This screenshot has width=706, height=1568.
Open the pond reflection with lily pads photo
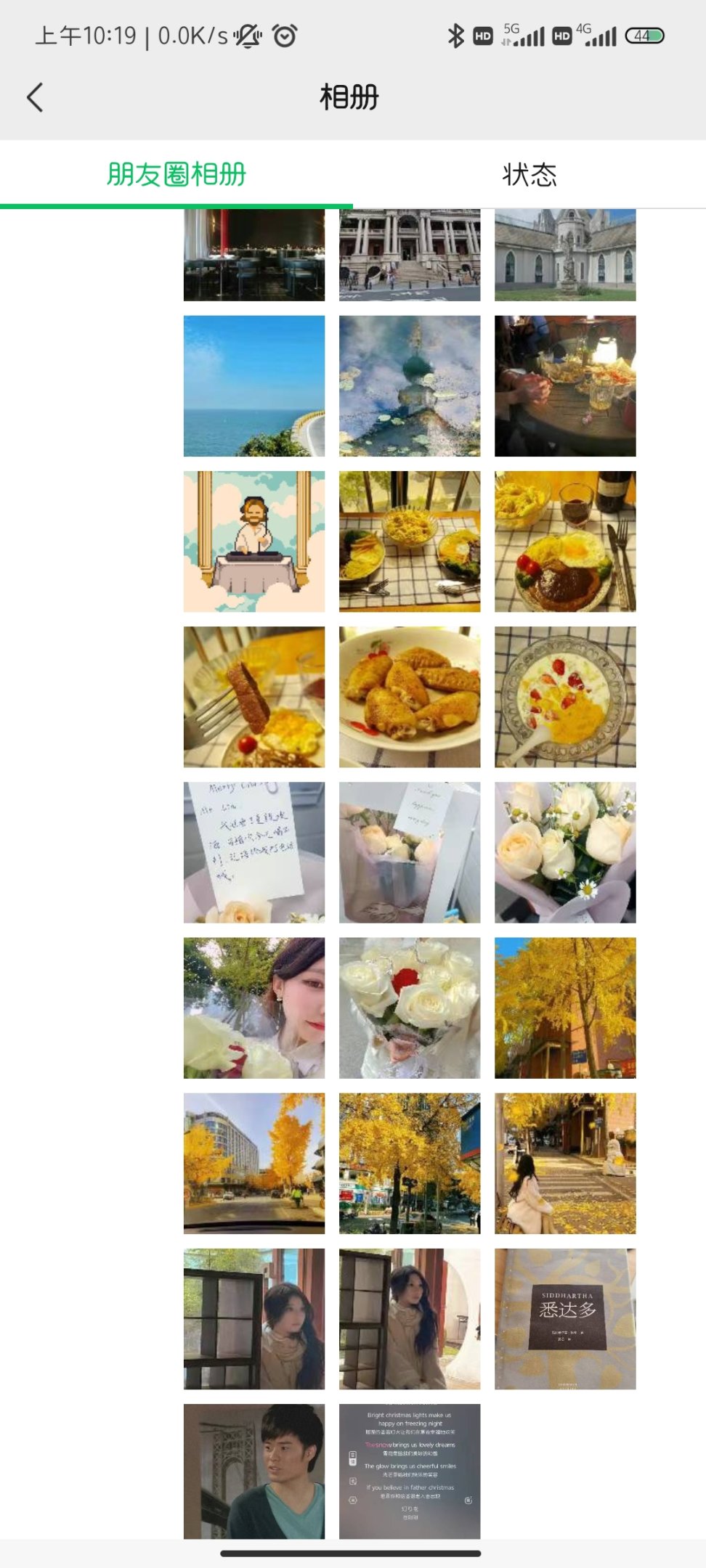tap(410, 385)
